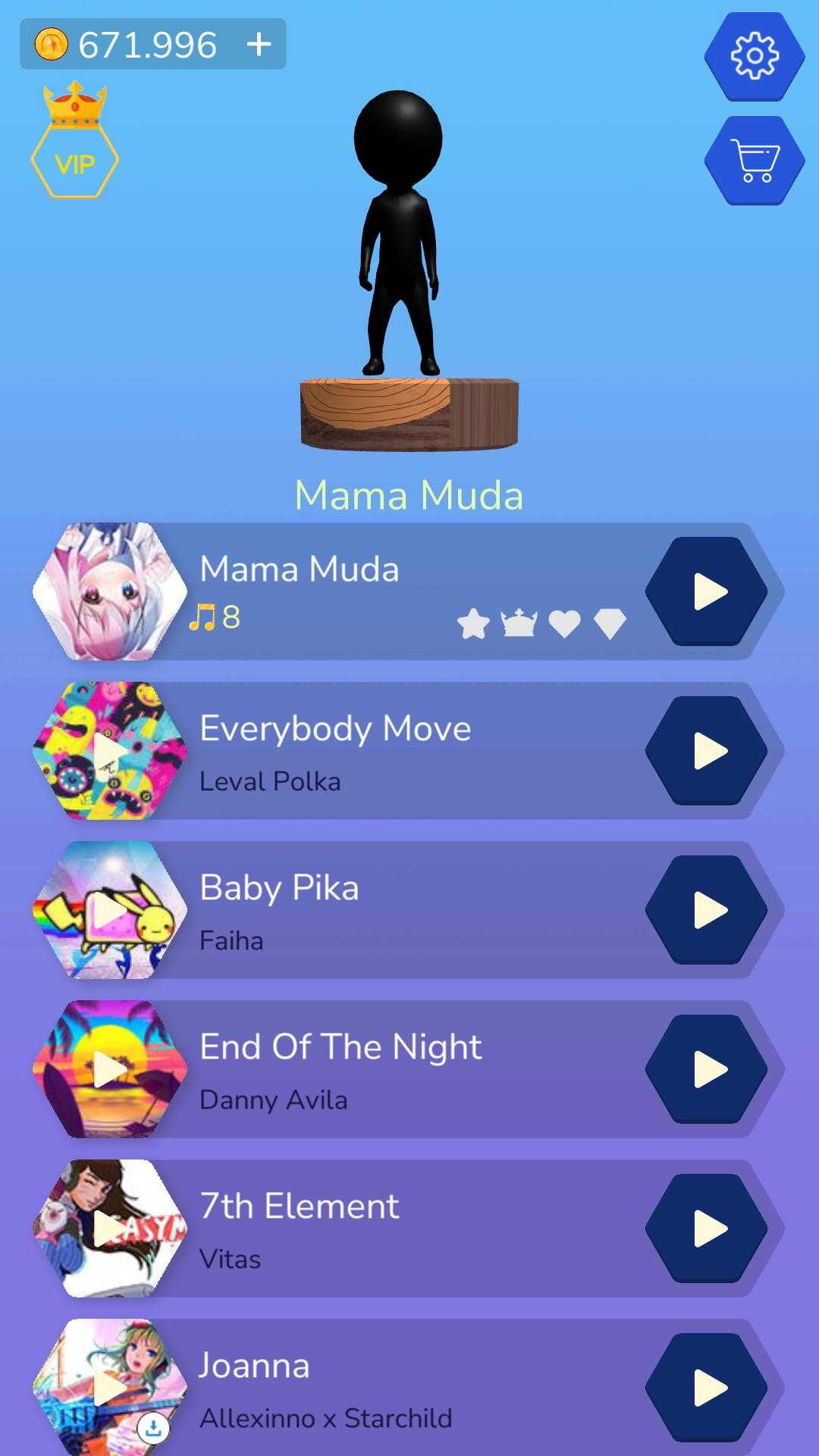This screenshot has width=819, height=1456.
Task: Preview 7th Element via its cover image
Action: pos(110,1229)
